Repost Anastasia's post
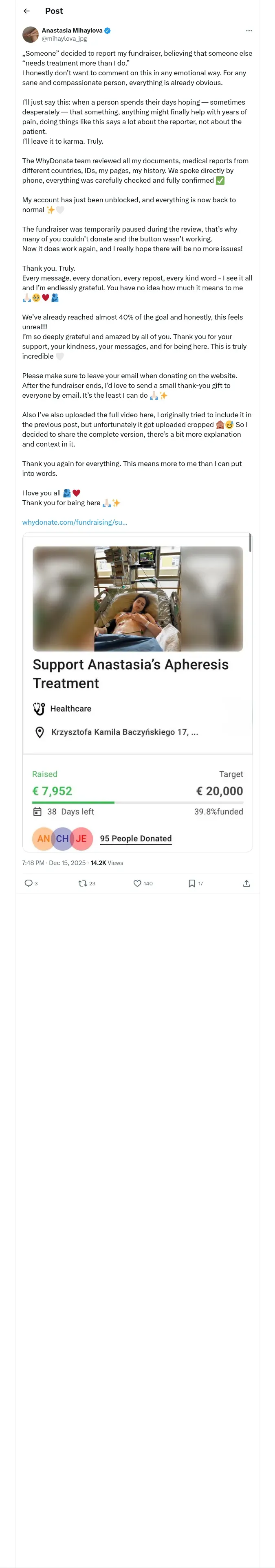 click(x=83, y=883)
